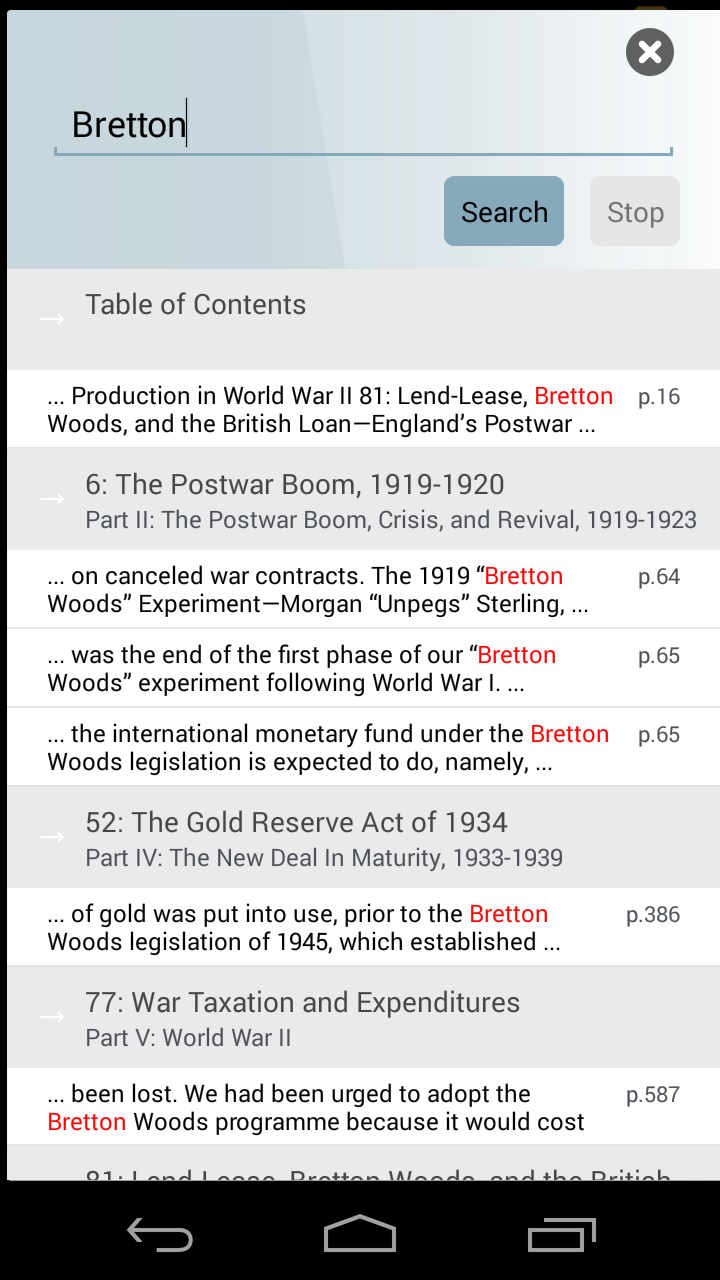
Task: Go to the system home screen
Action: click(360, 1234)
